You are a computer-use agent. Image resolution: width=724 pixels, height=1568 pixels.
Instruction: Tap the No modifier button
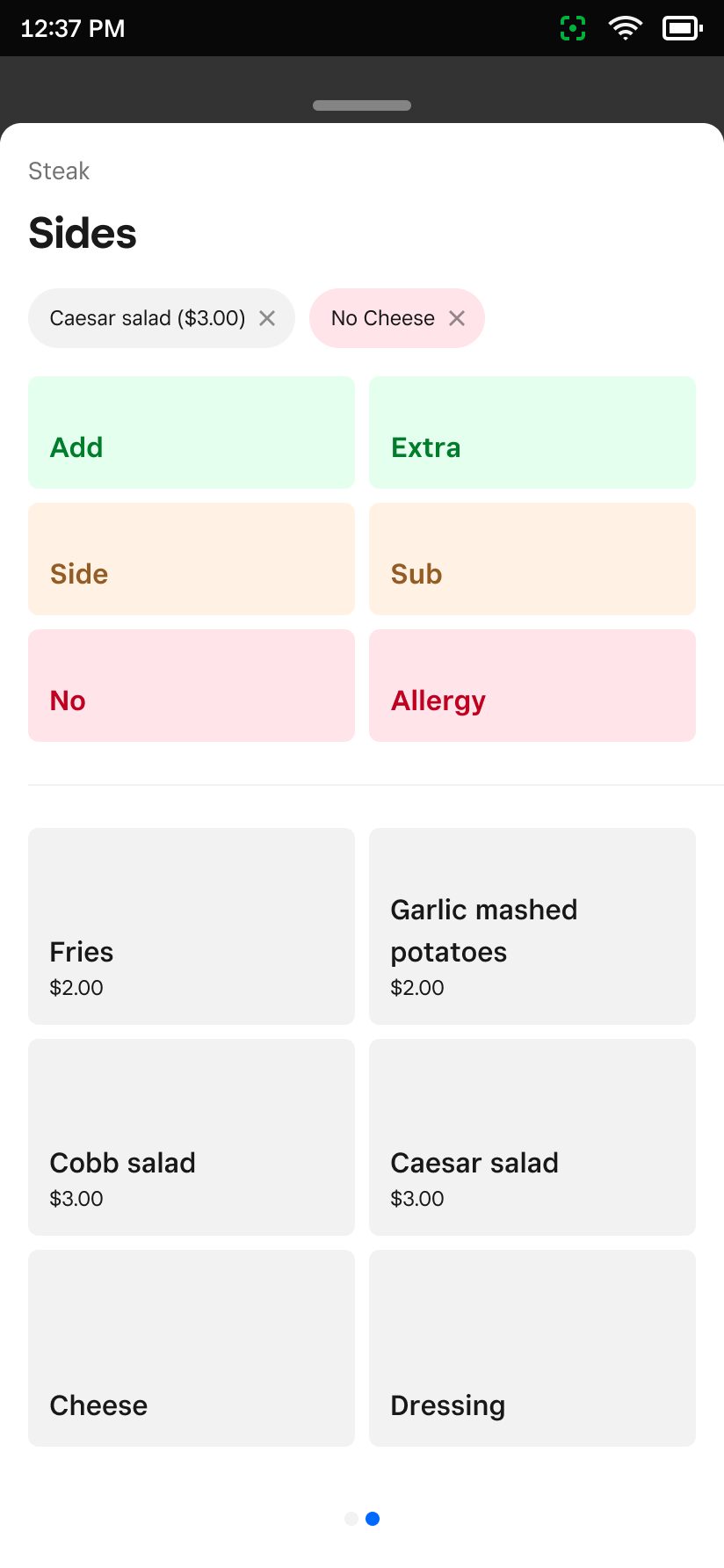(x=192, y=686)
